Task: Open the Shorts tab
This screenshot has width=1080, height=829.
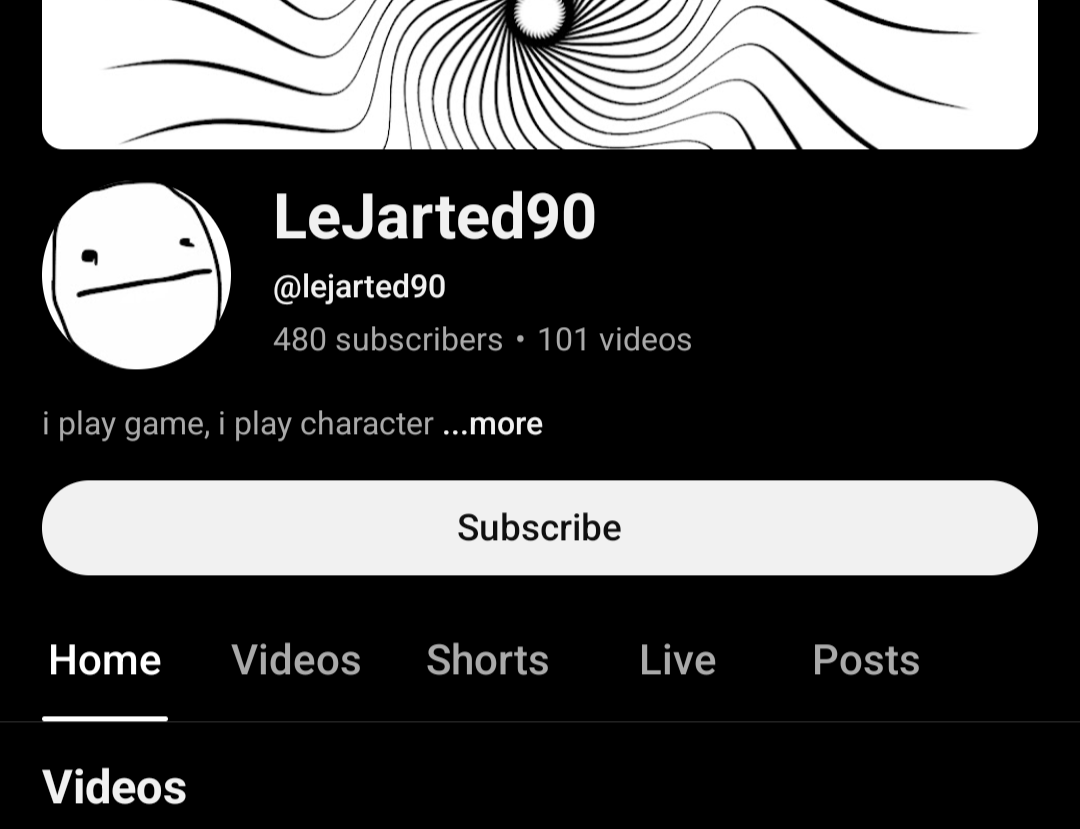Action: (487, 660)
